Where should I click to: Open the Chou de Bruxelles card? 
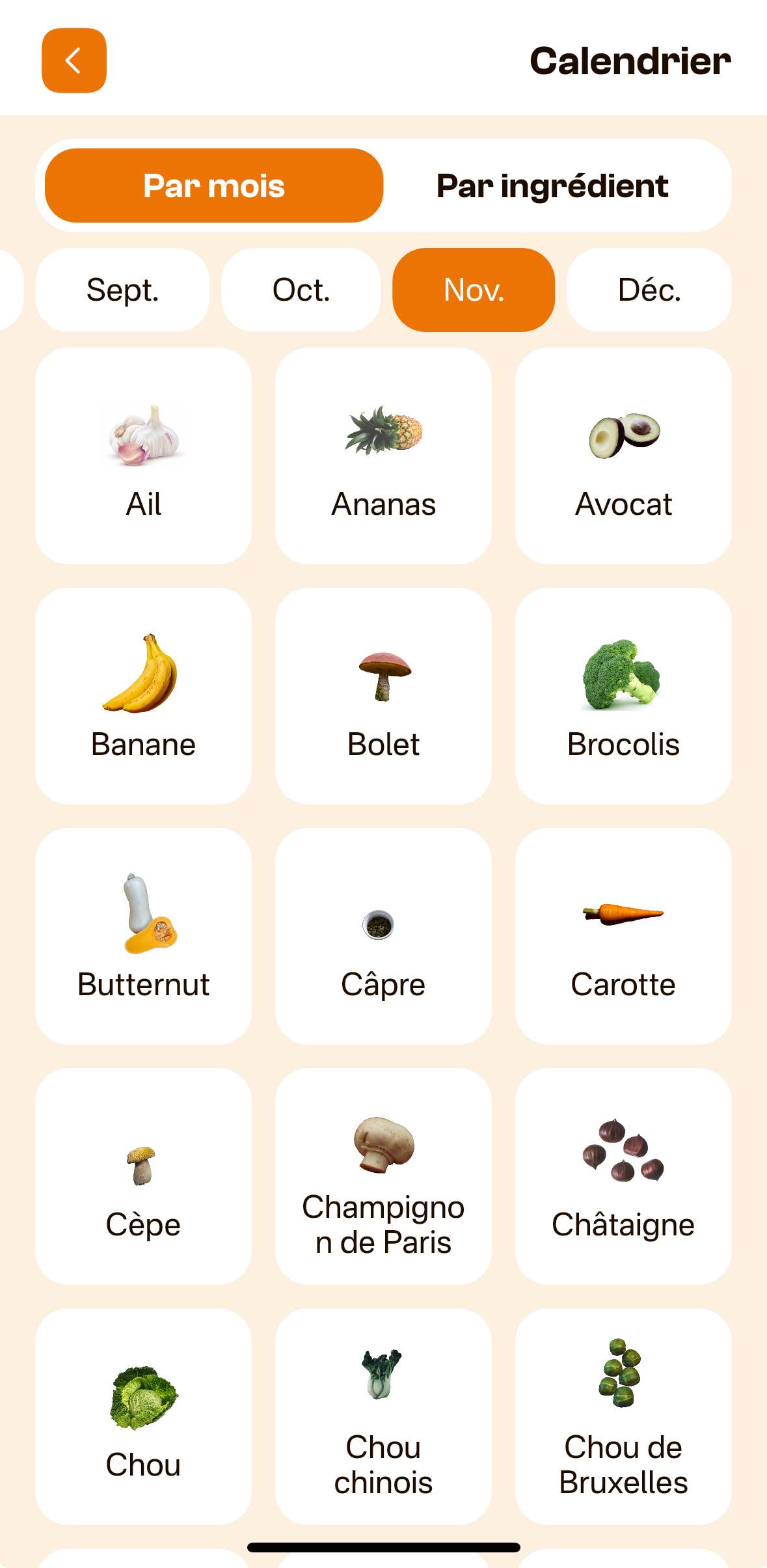[623, 1416]
